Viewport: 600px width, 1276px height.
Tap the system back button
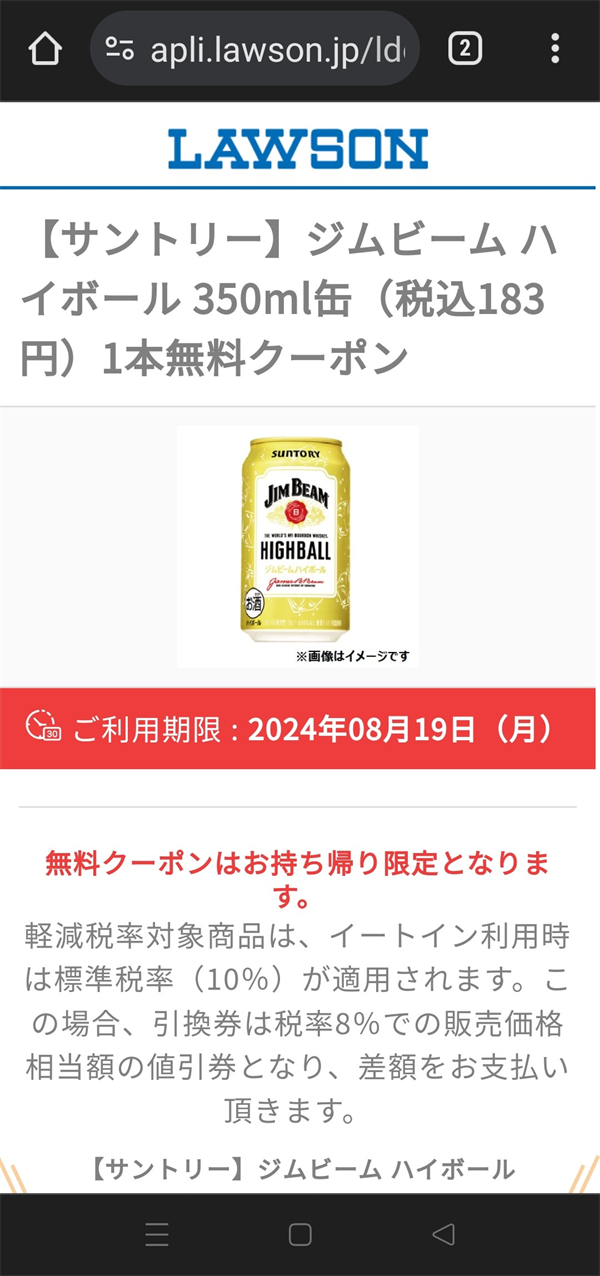click(444, 1234)
